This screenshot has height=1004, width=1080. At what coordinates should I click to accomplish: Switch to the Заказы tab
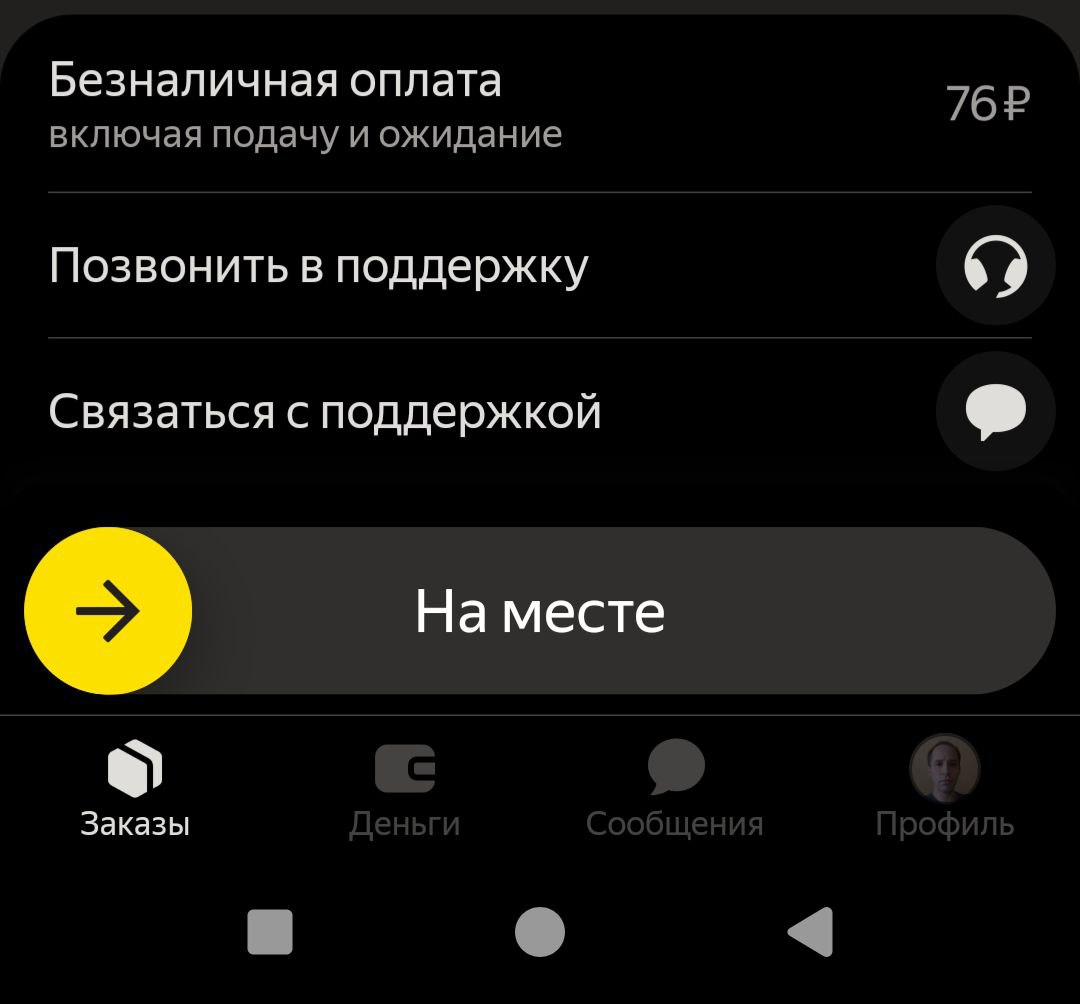tap(135, 790)
